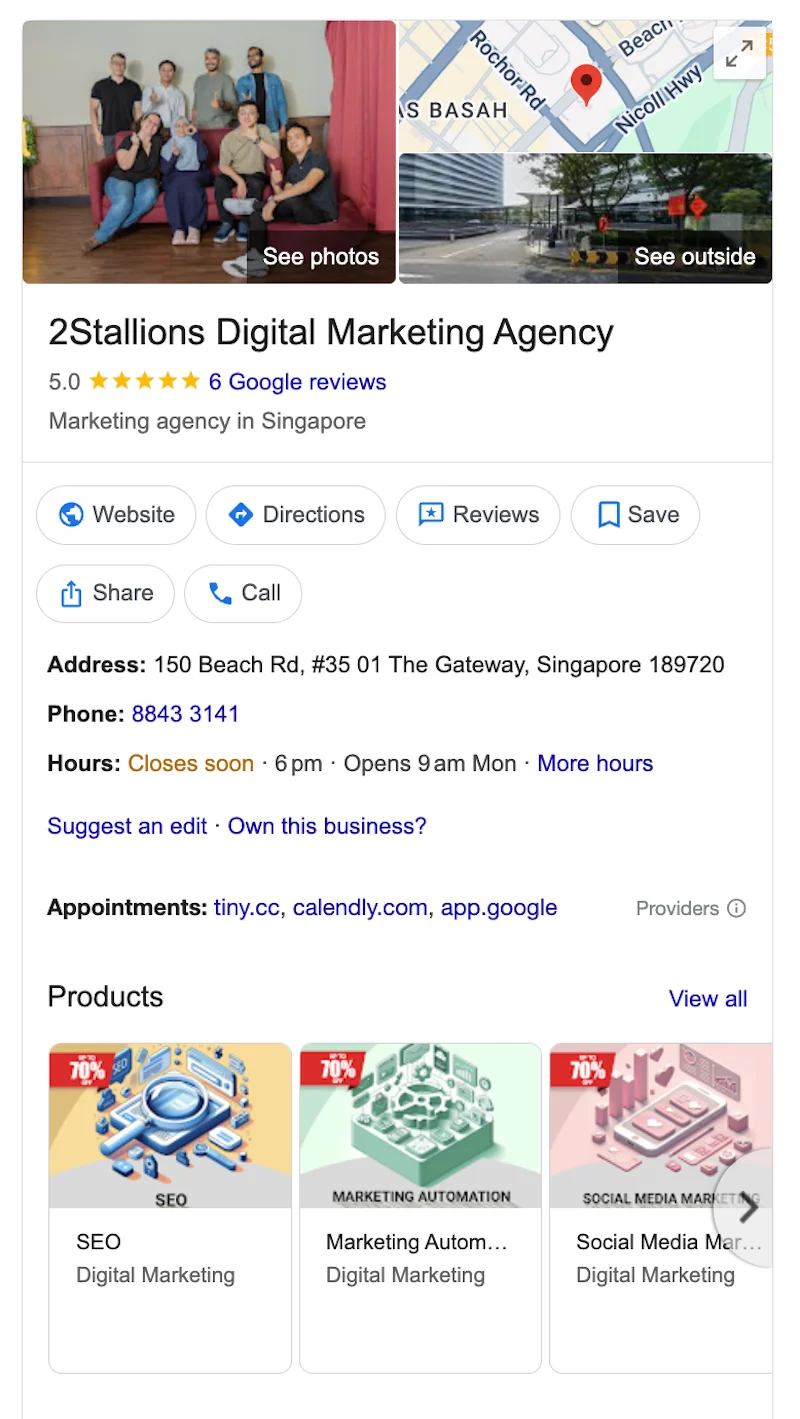800x1419 pixels.
Task: Open the 6 Google reviews link
Action: point(297,382)
